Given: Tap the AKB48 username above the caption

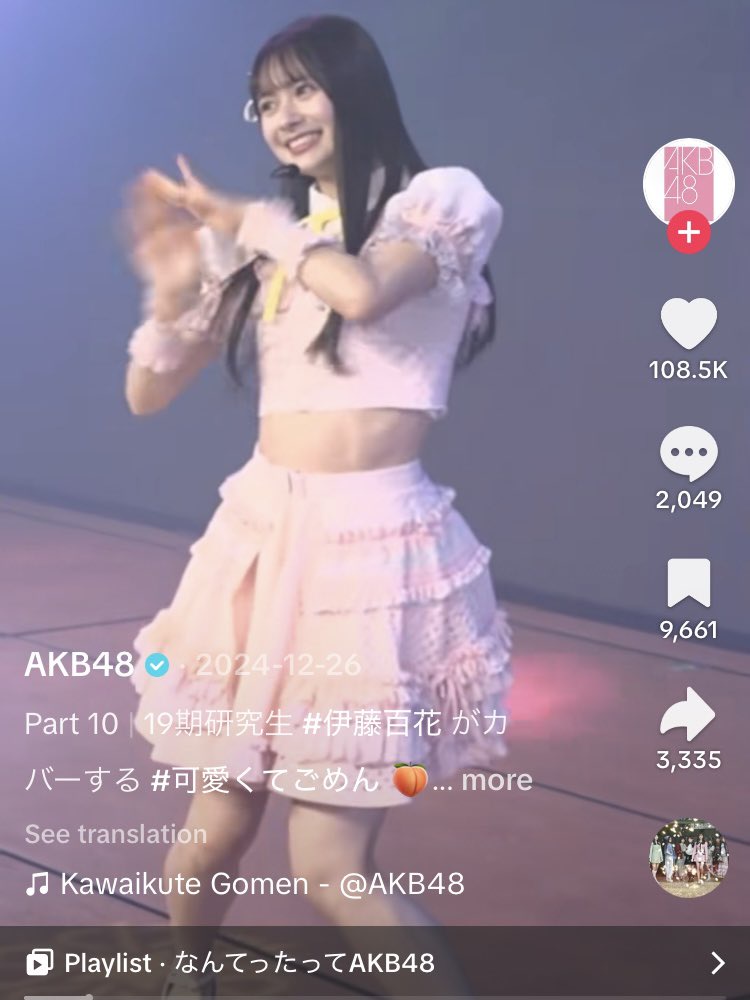Looking at the screenshot, I should [x=80, y=666].
